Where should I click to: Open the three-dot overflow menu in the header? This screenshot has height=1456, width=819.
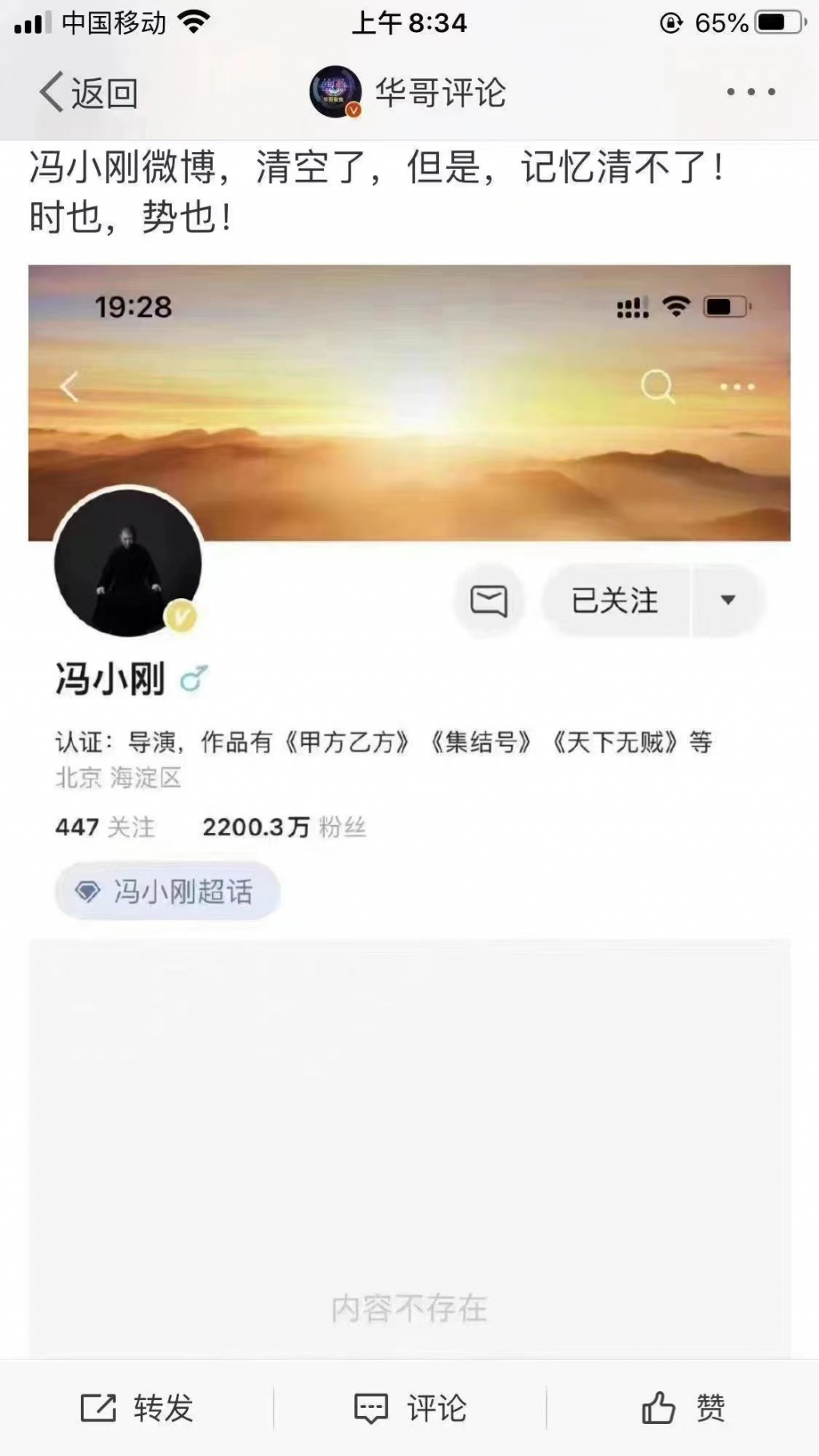click(750, 92)
